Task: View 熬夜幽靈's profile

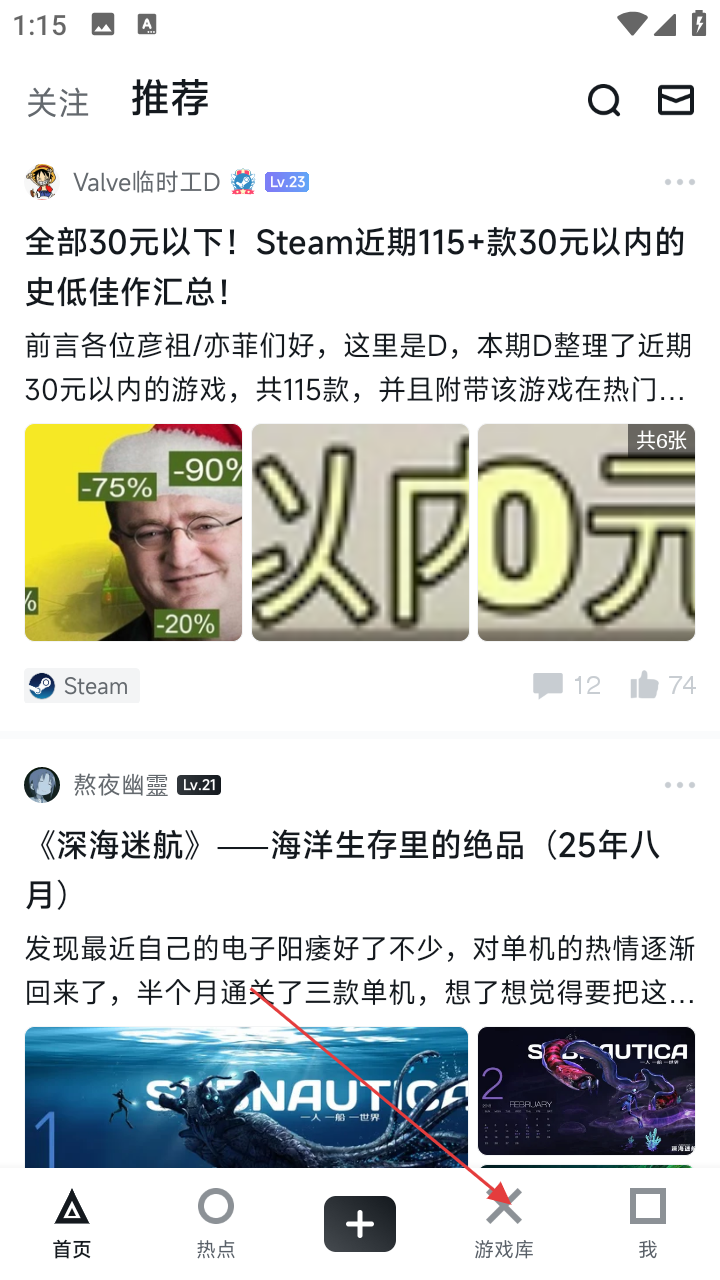Action: 120,785
